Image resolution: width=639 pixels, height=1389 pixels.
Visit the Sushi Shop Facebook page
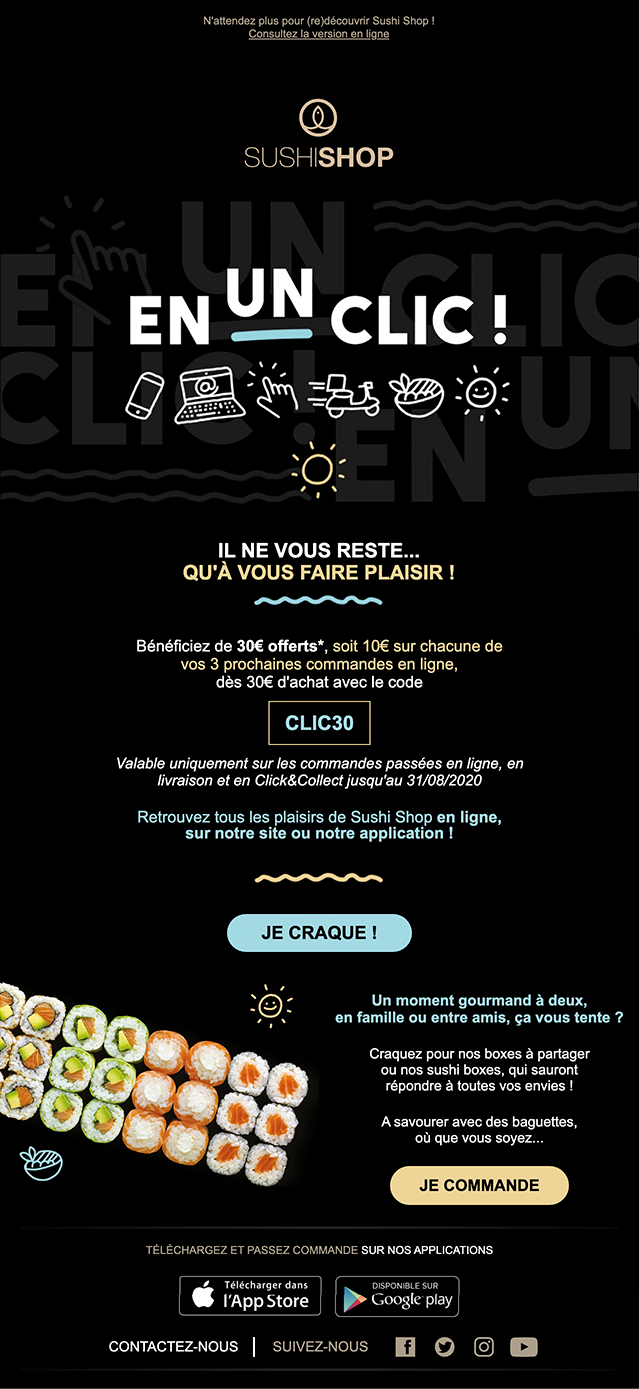pos(405,1346)
